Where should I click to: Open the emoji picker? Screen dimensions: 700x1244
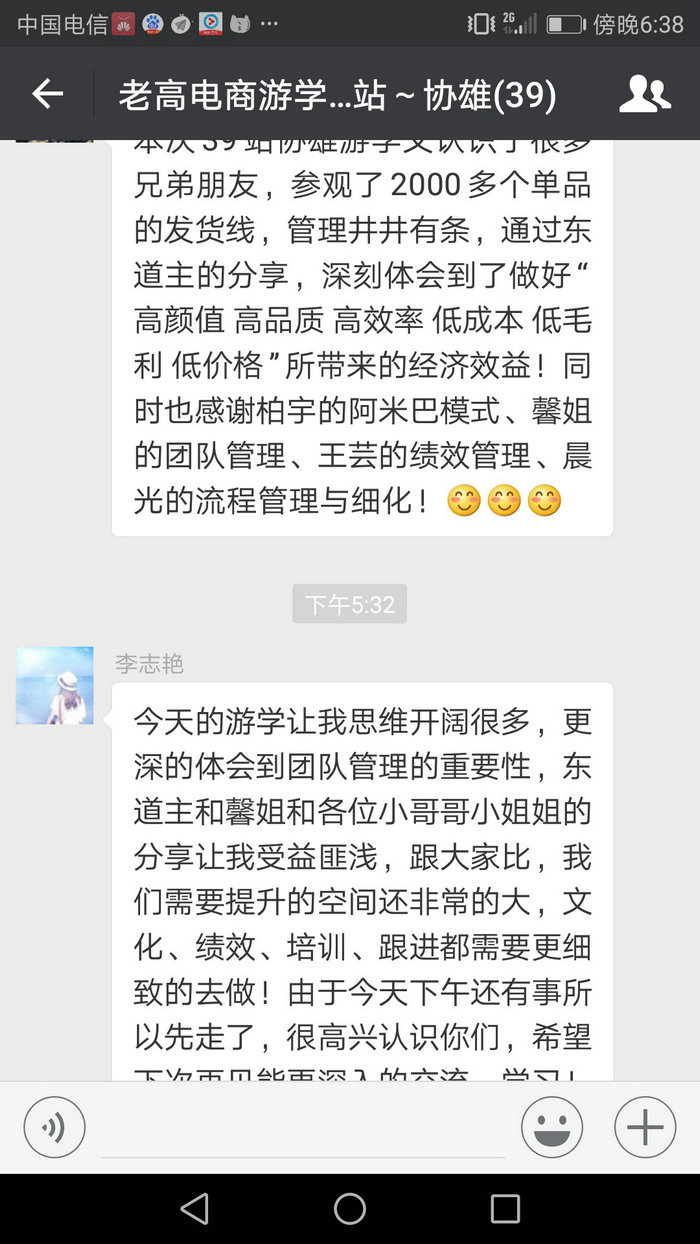551,1127
